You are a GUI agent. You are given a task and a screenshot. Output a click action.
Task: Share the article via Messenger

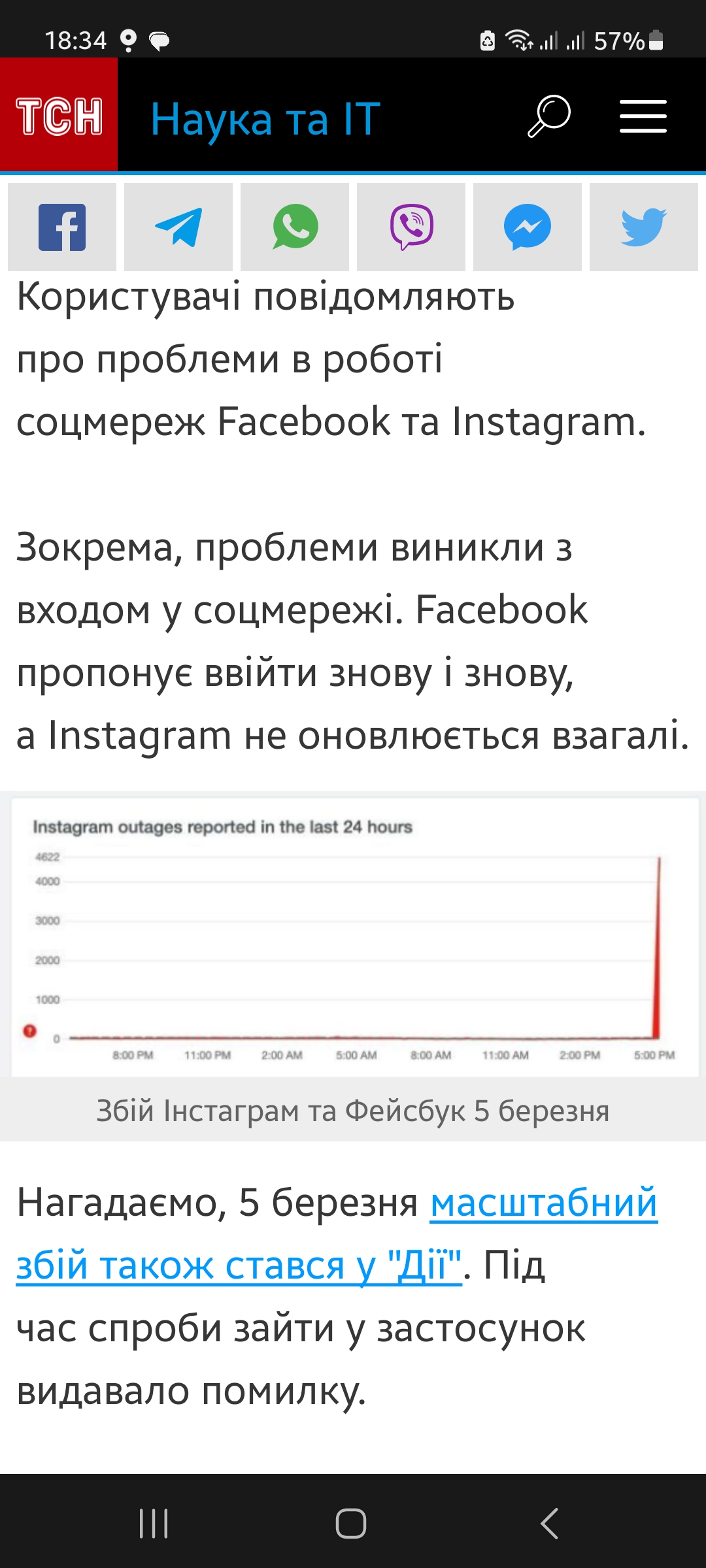click(x=528, y=227)
